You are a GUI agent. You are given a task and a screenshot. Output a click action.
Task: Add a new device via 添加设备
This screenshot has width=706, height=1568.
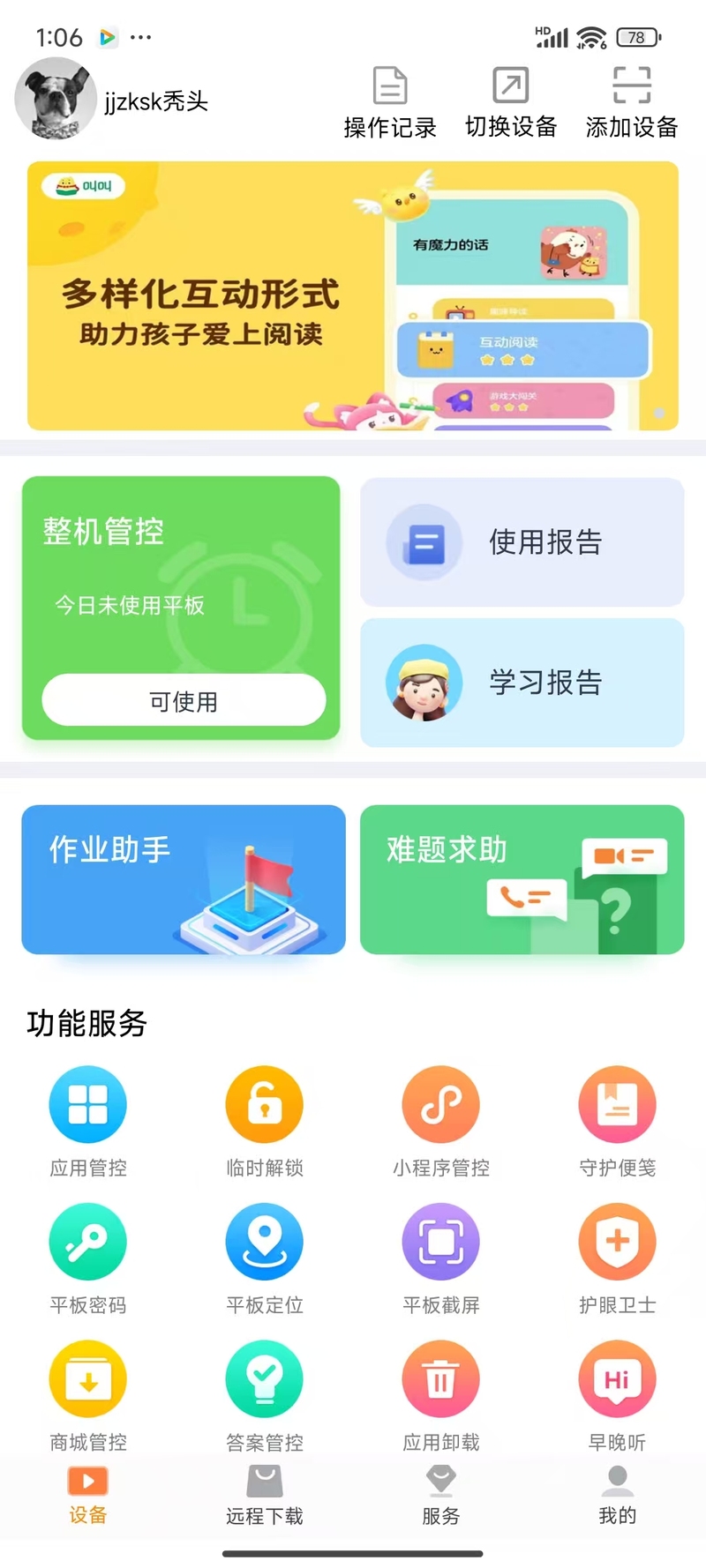[x=632, y=103]
